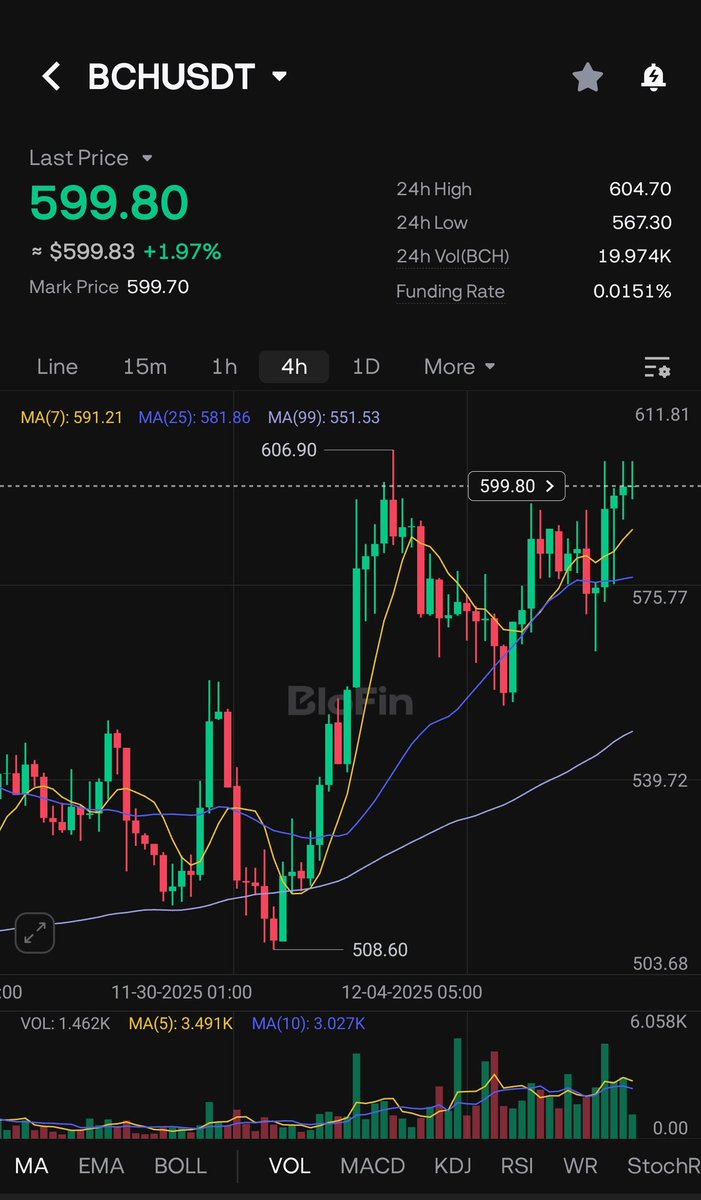This screenshot has width=701, height=1200.
Task: Open chart indicator settings icon
Action: [657, 367]
